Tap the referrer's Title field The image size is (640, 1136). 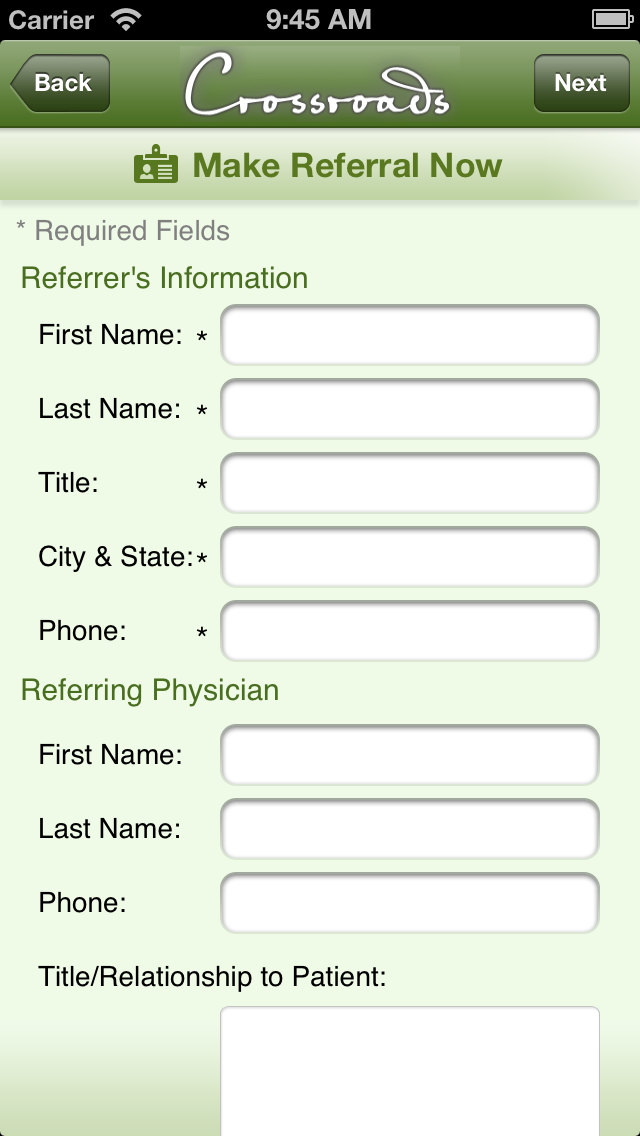coord(409,483)
